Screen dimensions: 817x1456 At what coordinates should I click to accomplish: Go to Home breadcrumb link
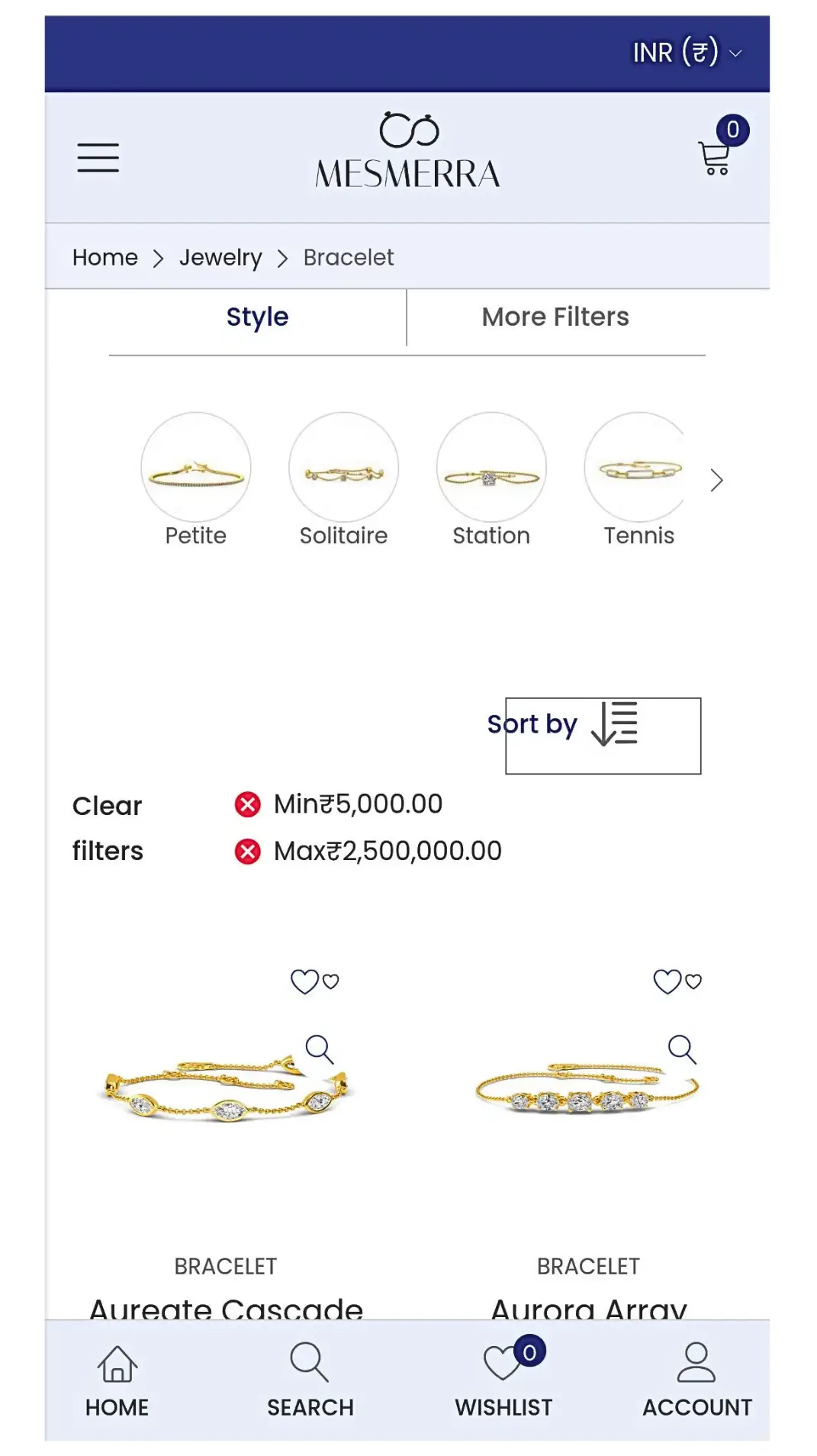click(105, 258)
